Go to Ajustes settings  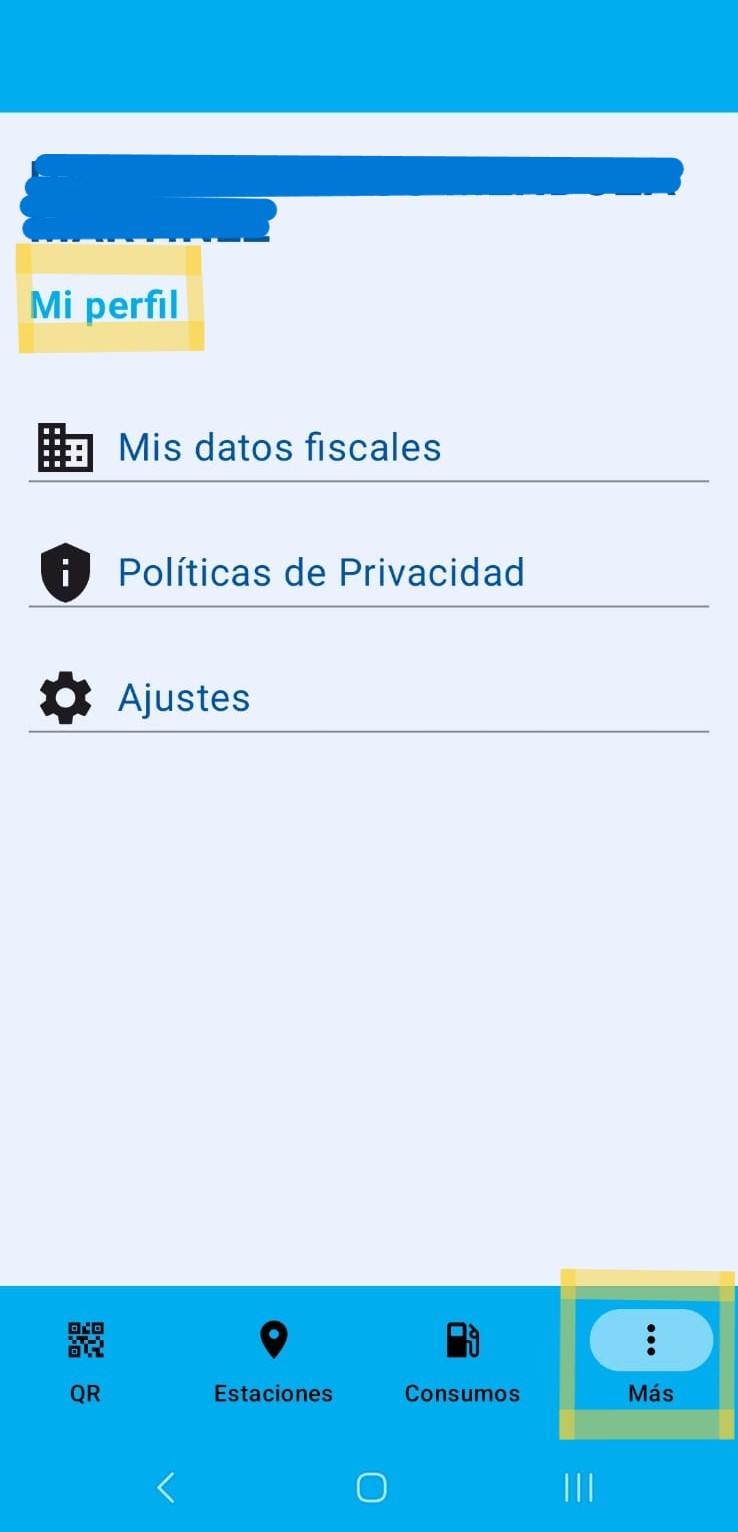click(x=184, y=698)
